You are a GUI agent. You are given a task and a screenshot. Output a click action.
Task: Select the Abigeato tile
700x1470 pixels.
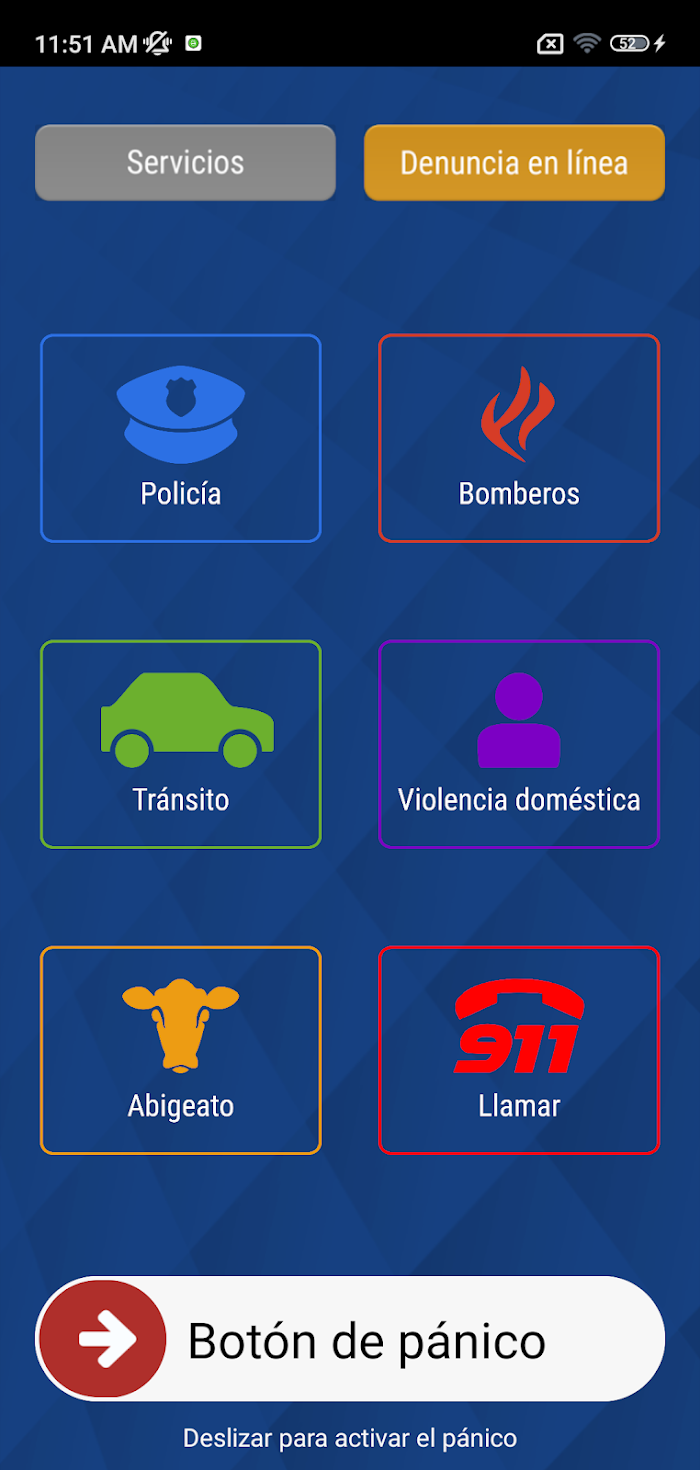pyautogui.click(x=181, y=1050)
